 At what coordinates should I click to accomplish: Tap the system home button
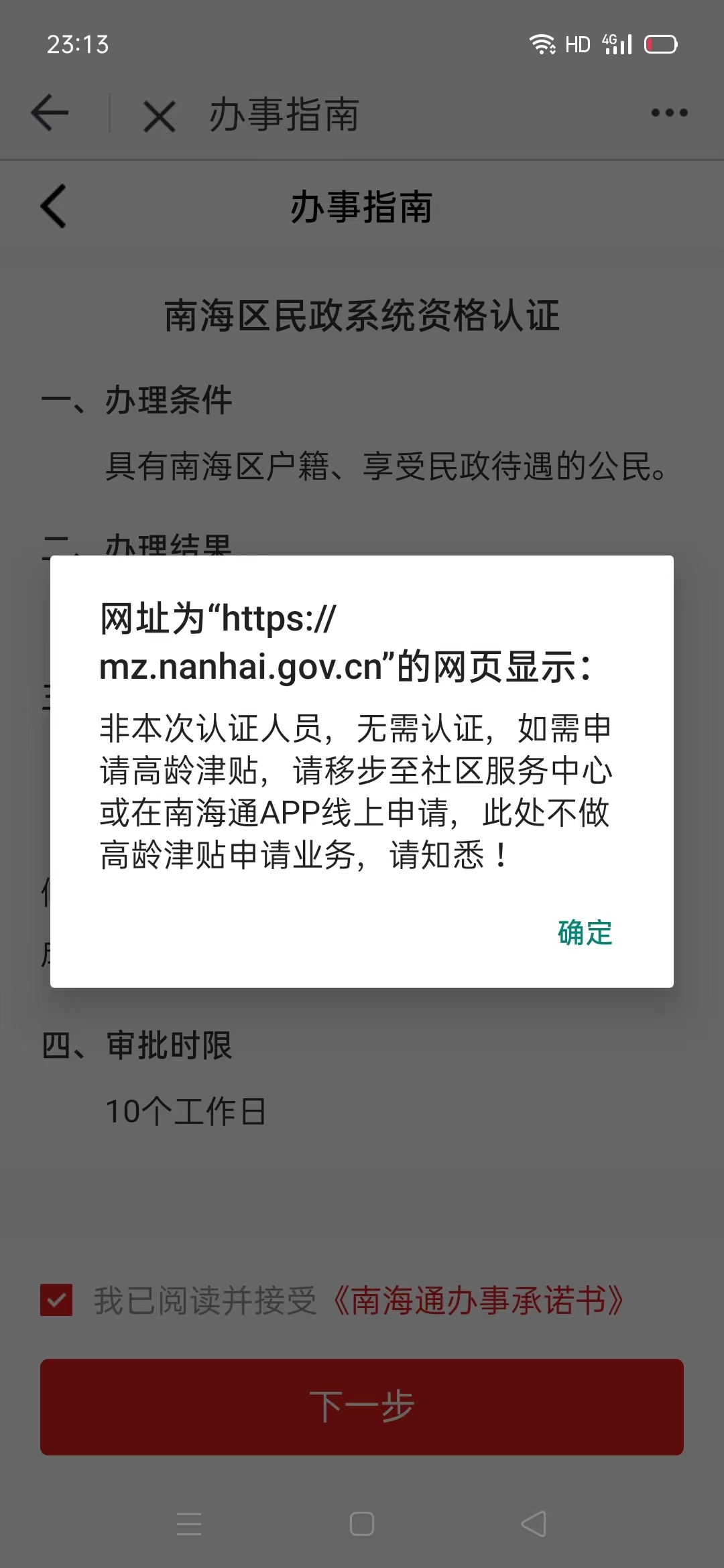(x=362, y=1524)
